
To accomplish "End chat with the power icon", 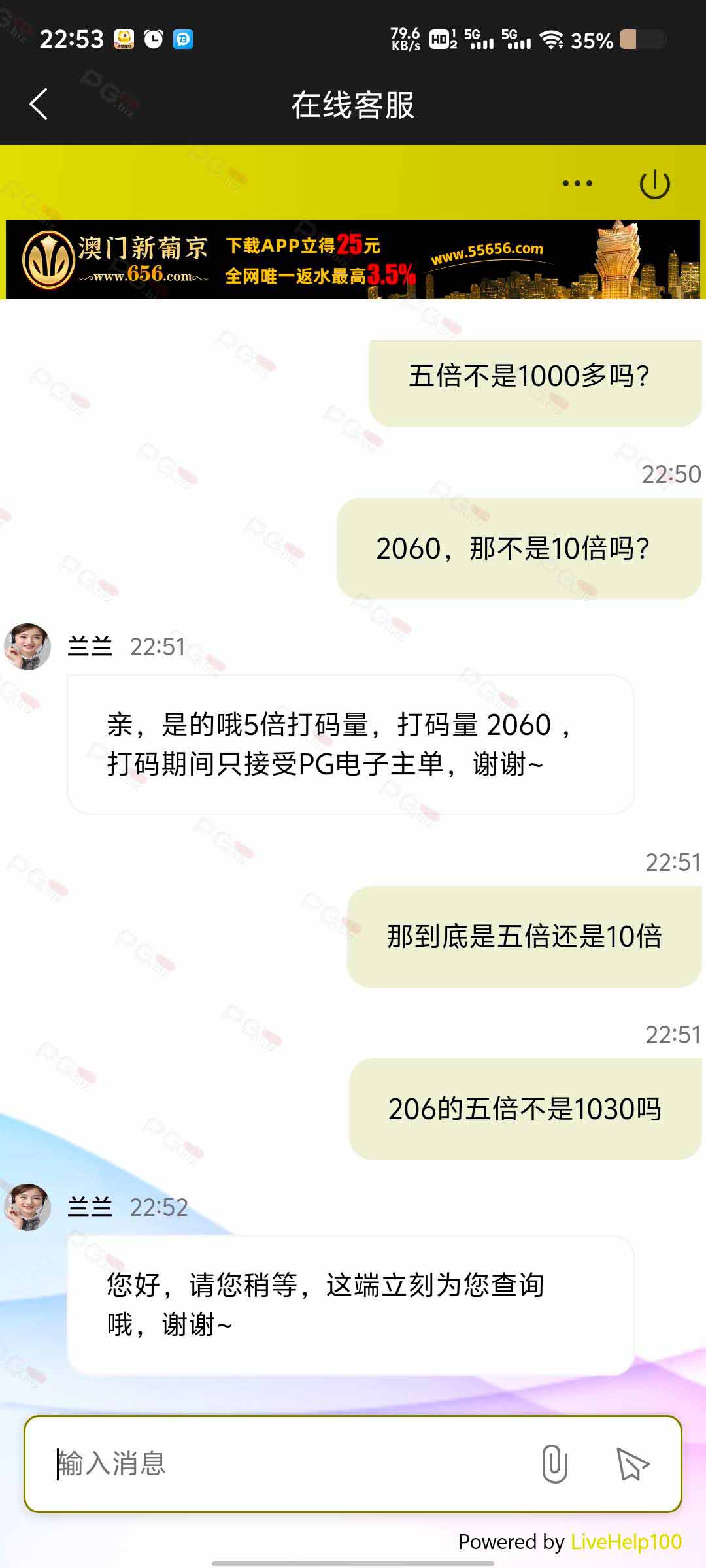I will click(x=654, y=184).
